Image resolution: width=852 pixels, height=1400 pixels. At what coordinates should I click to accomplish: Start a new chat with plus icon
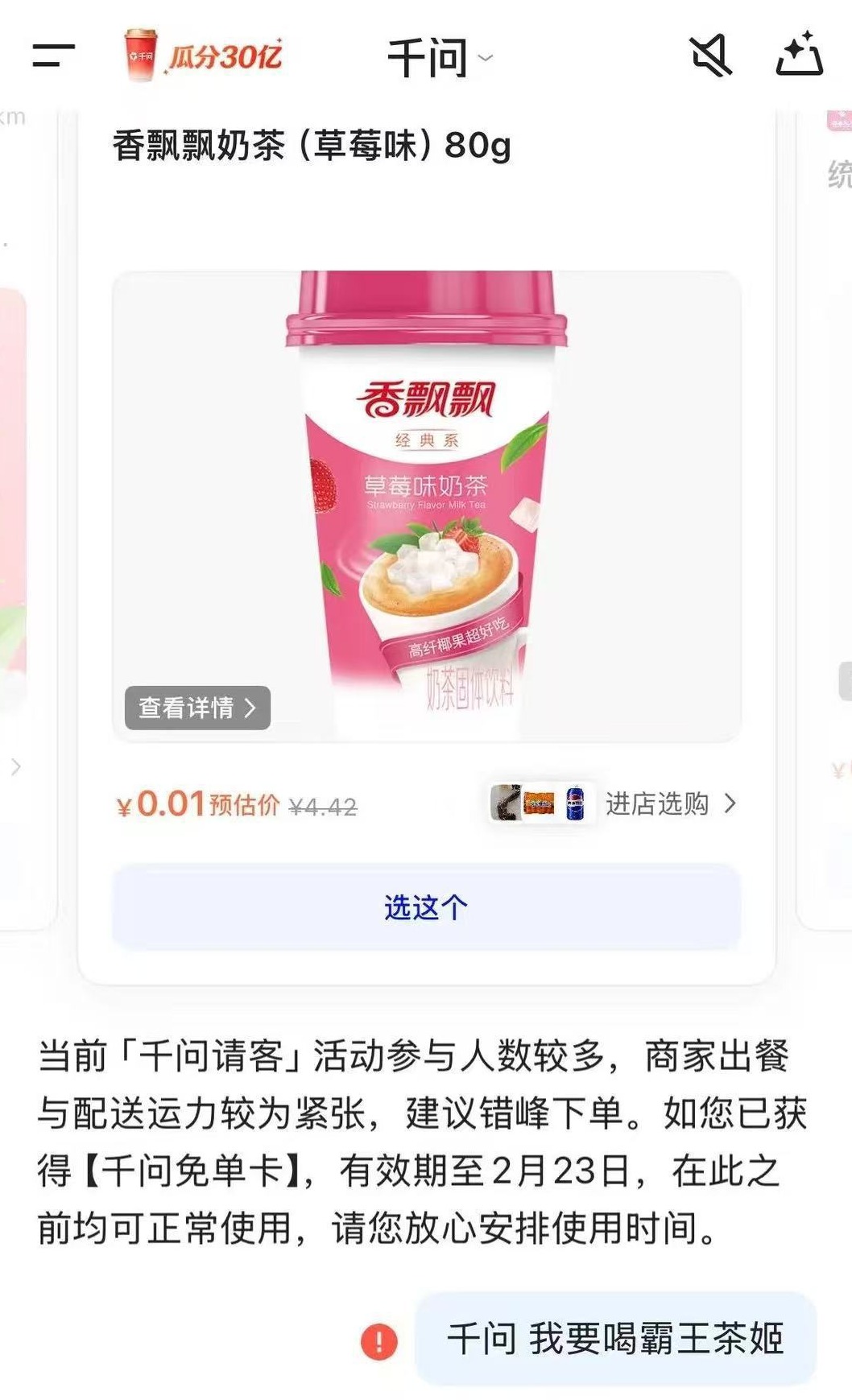point(799,56)
